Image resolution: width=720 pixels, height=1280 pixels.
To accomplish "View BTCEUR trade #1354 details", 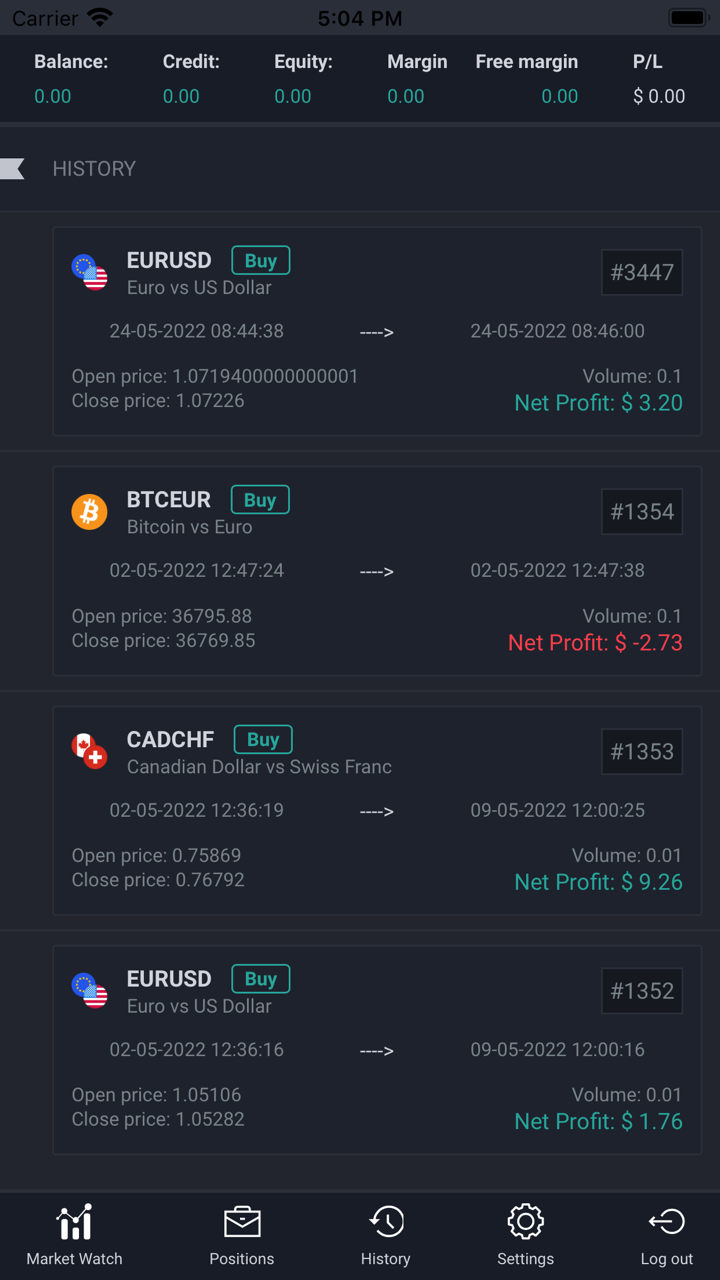I will click(x=377, y=571).
